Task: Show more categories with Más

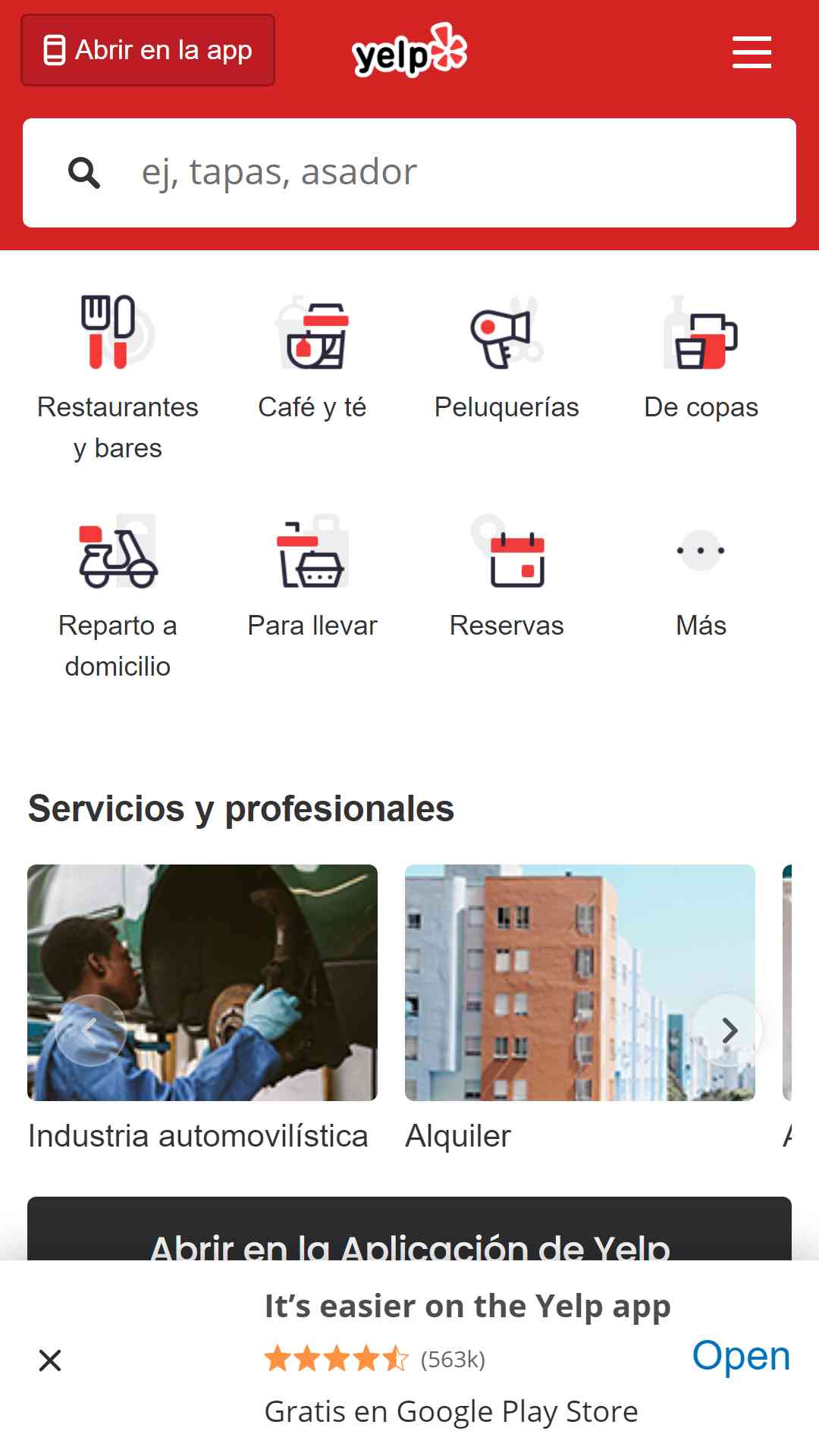Action: coord(701,576)
